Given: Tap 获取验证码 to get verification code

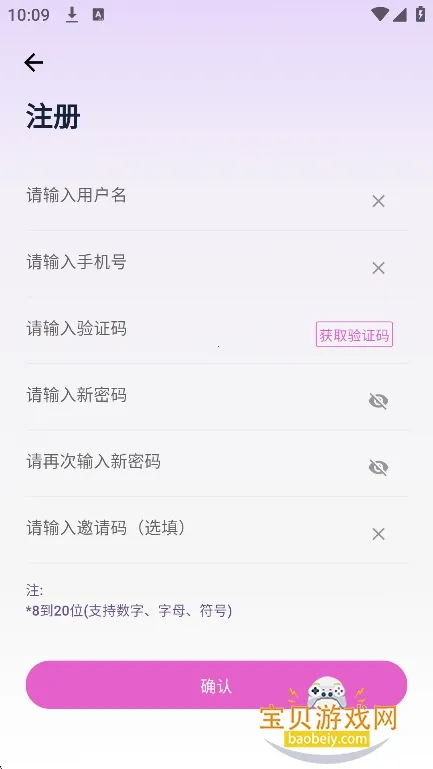Looking at the screenshot, I should [x=354, y=335].
